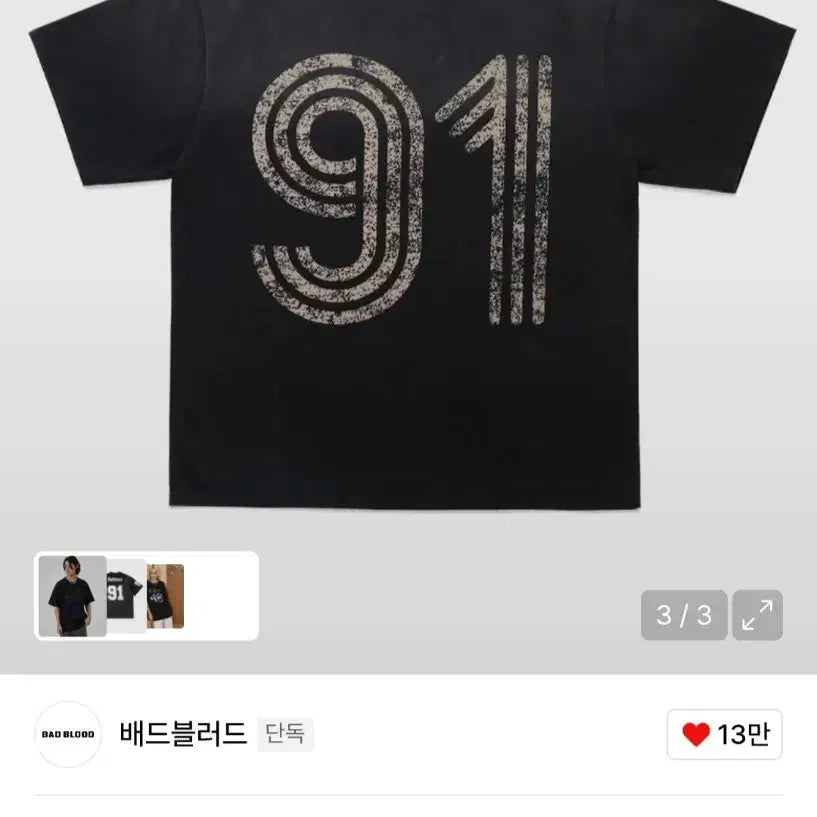Select the third thumbnail with woman

pos(165,596)
